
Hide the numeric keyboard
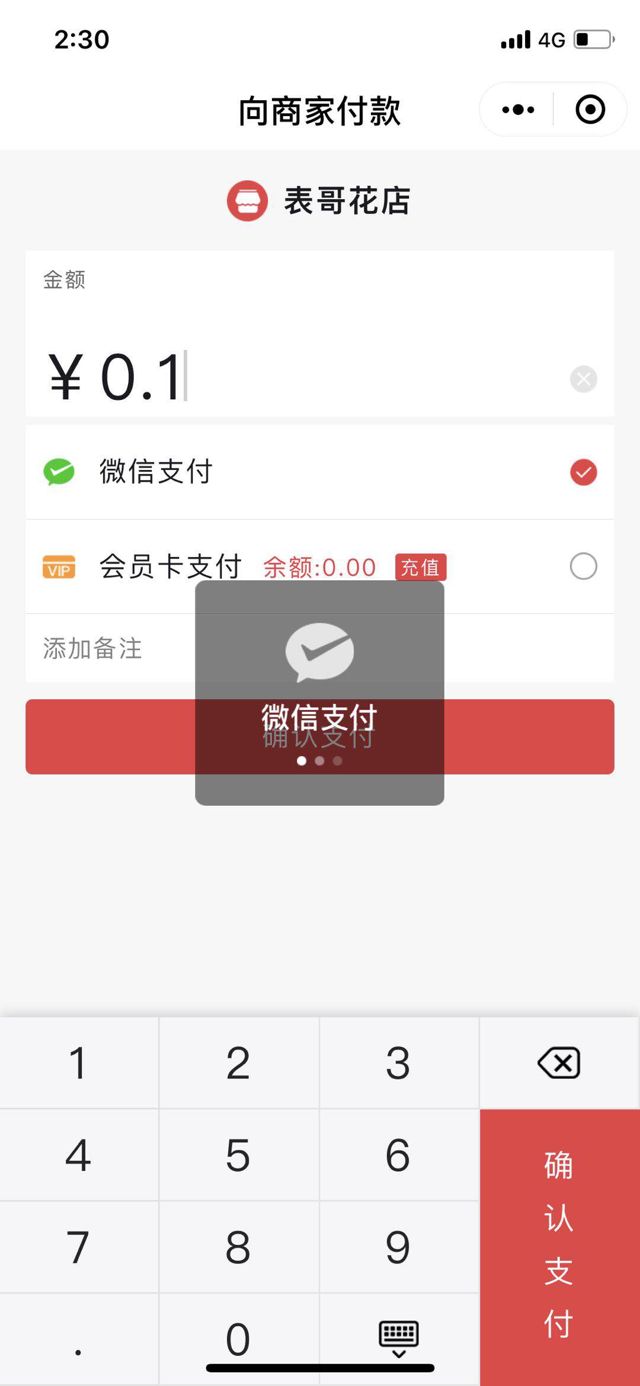click(x=398, y=1338)
